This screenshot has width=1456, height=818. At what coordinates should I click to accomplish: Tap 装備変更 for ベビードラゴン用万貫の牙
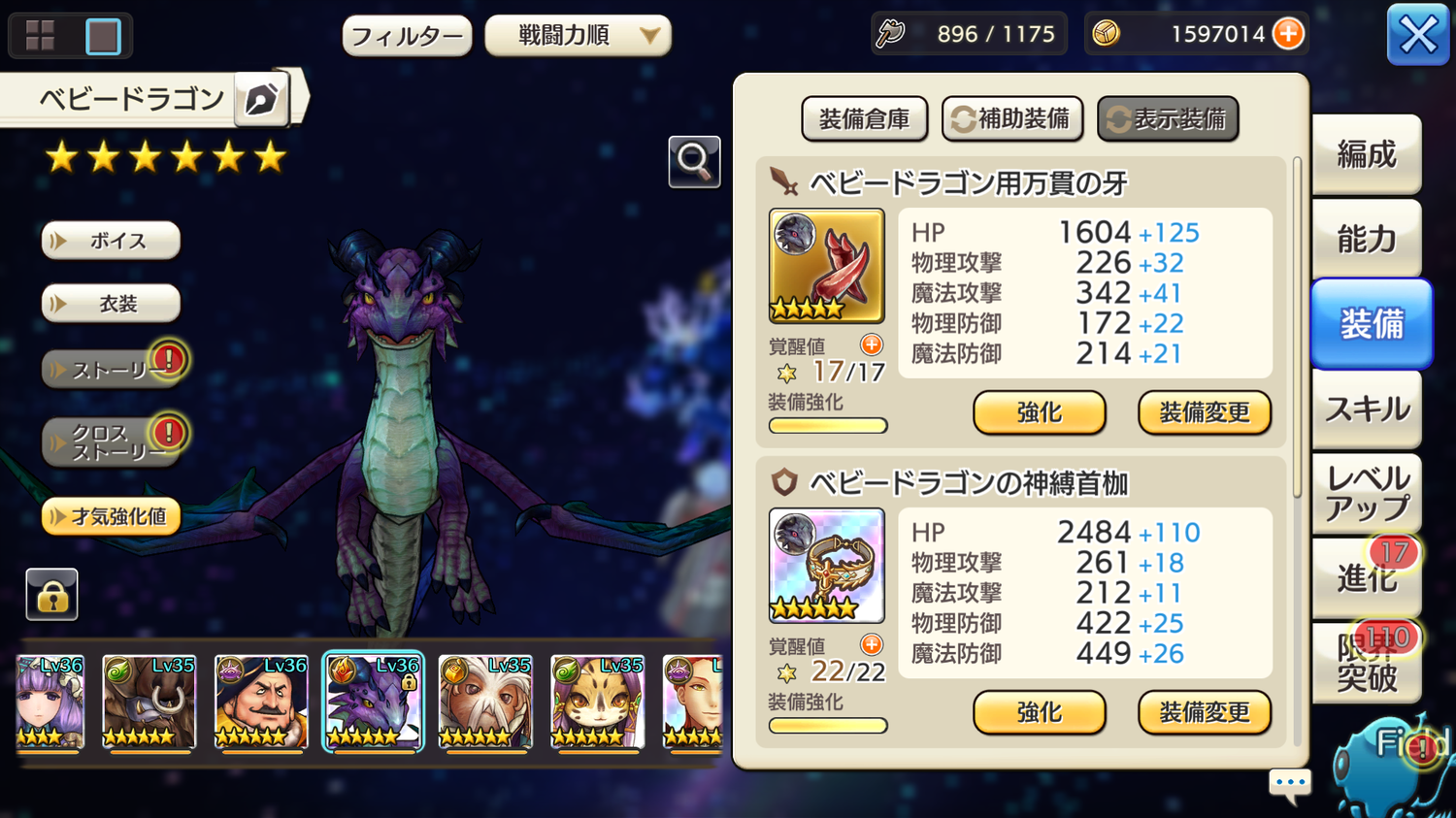click(1204, 412)
